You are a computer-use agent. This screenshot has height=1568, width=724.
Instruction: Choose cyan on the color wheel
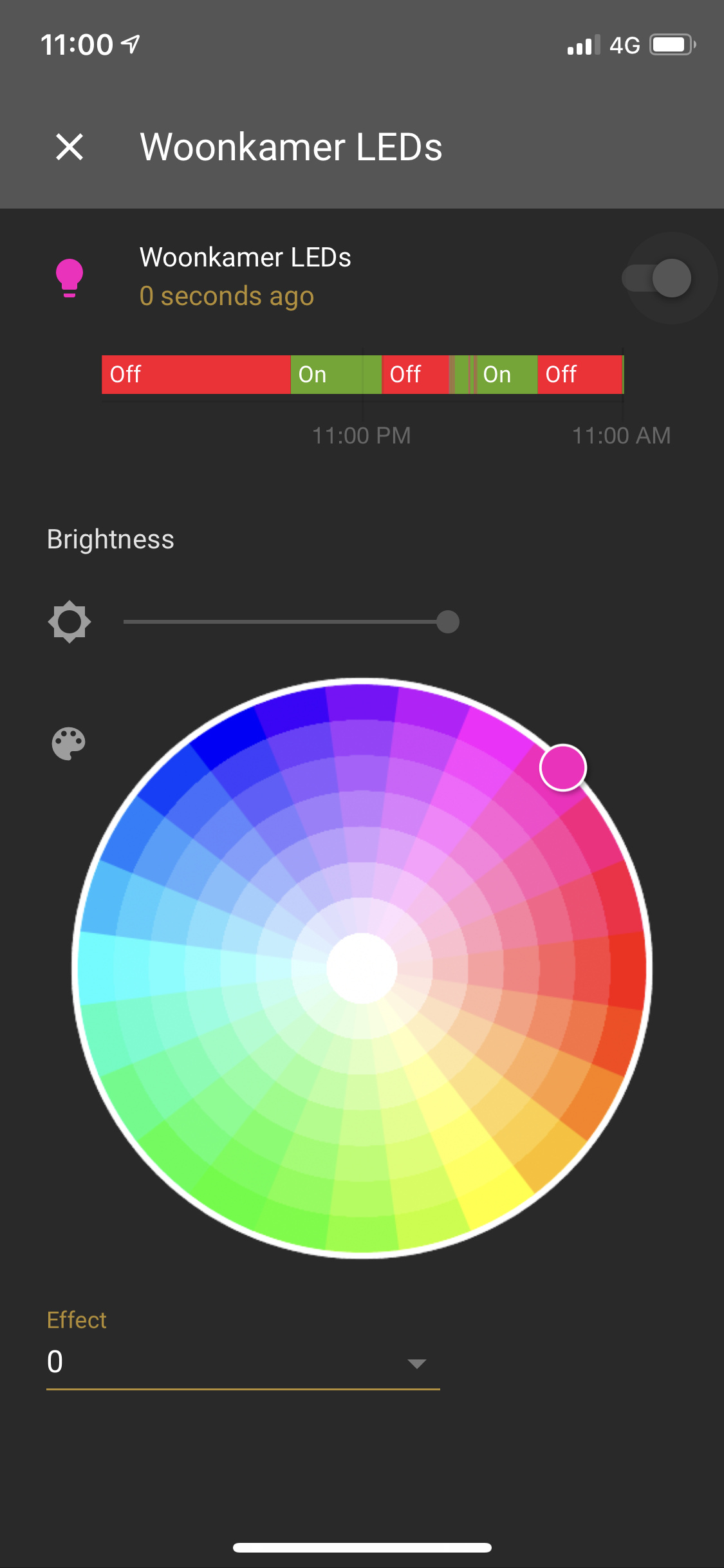pyautogui.click(x=97, y=969)
